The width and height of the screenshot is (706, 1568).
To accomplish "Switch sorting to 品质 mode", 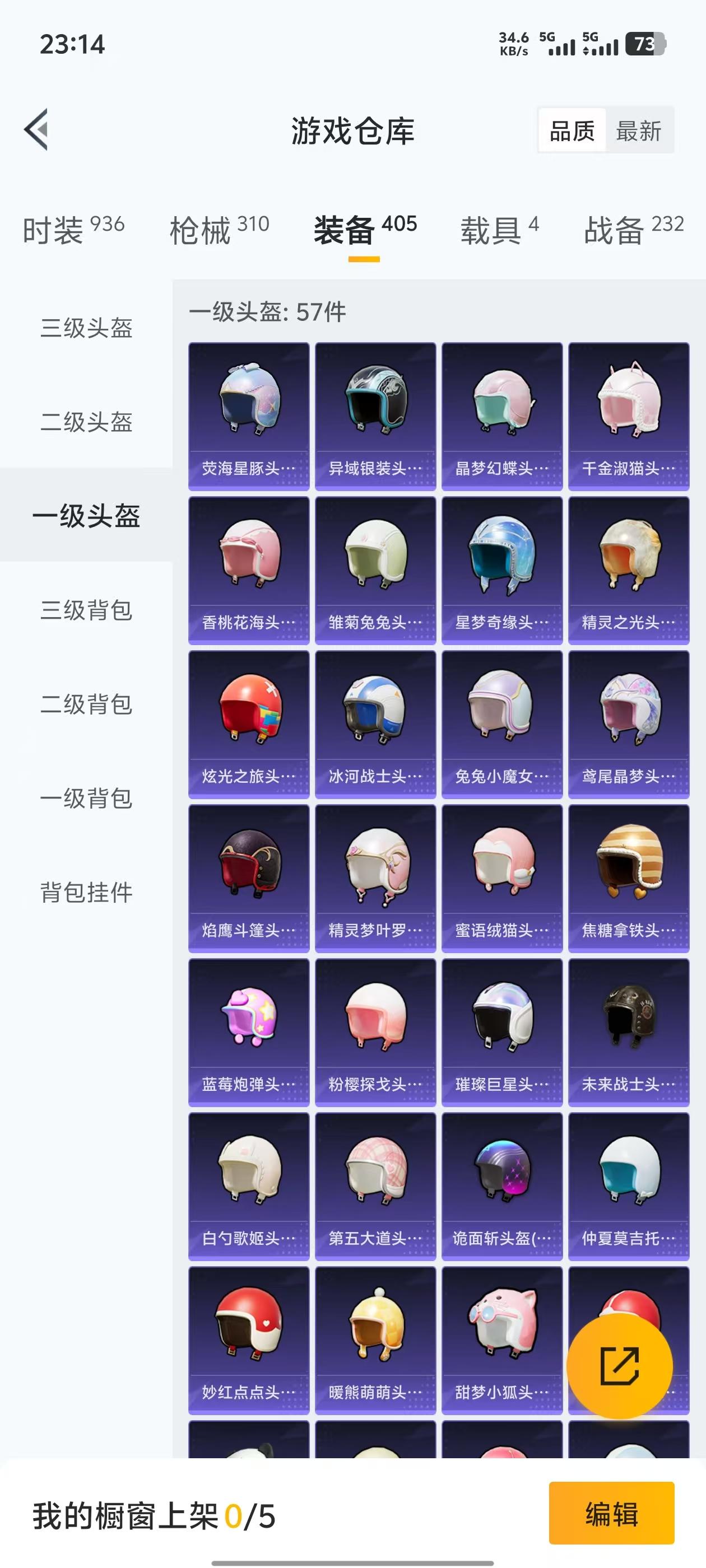I will 572,131.
